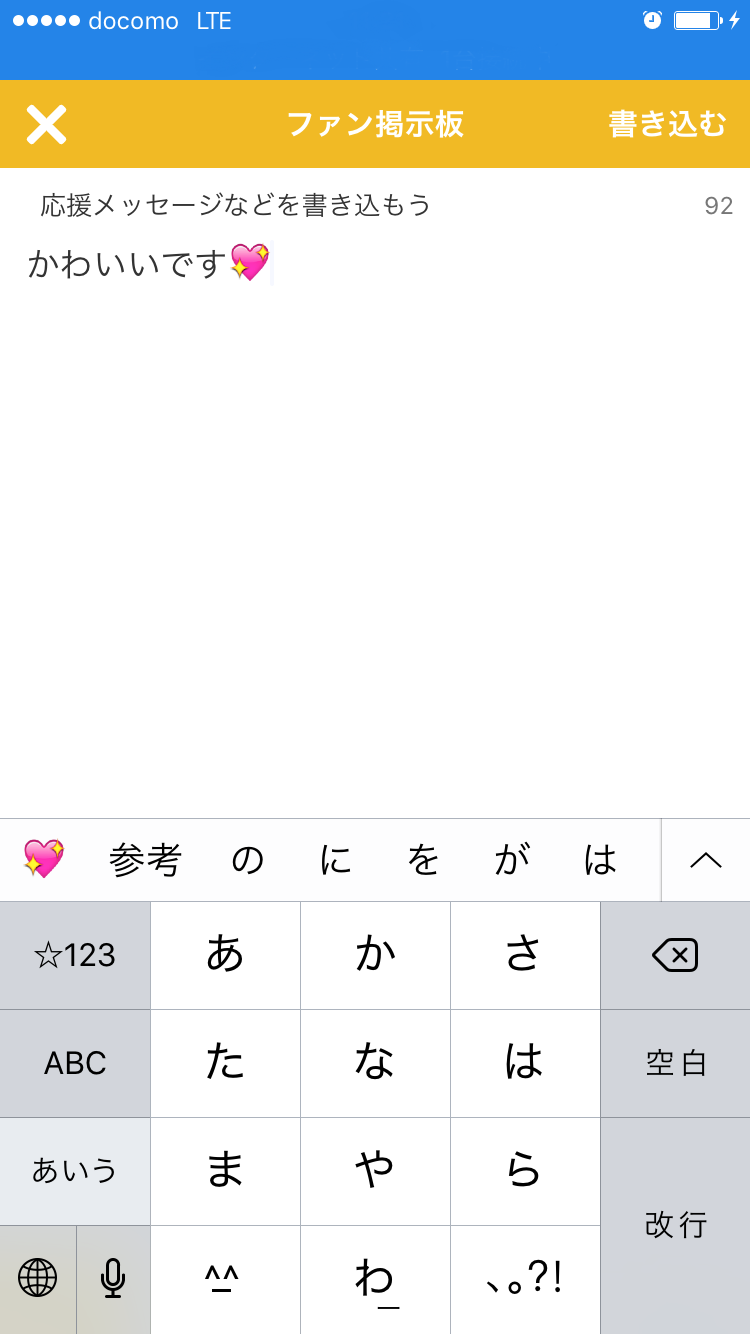Switch keyboard to ☆123 mode
This screenshot has width=750, height=1334.
tap(75, 956)
